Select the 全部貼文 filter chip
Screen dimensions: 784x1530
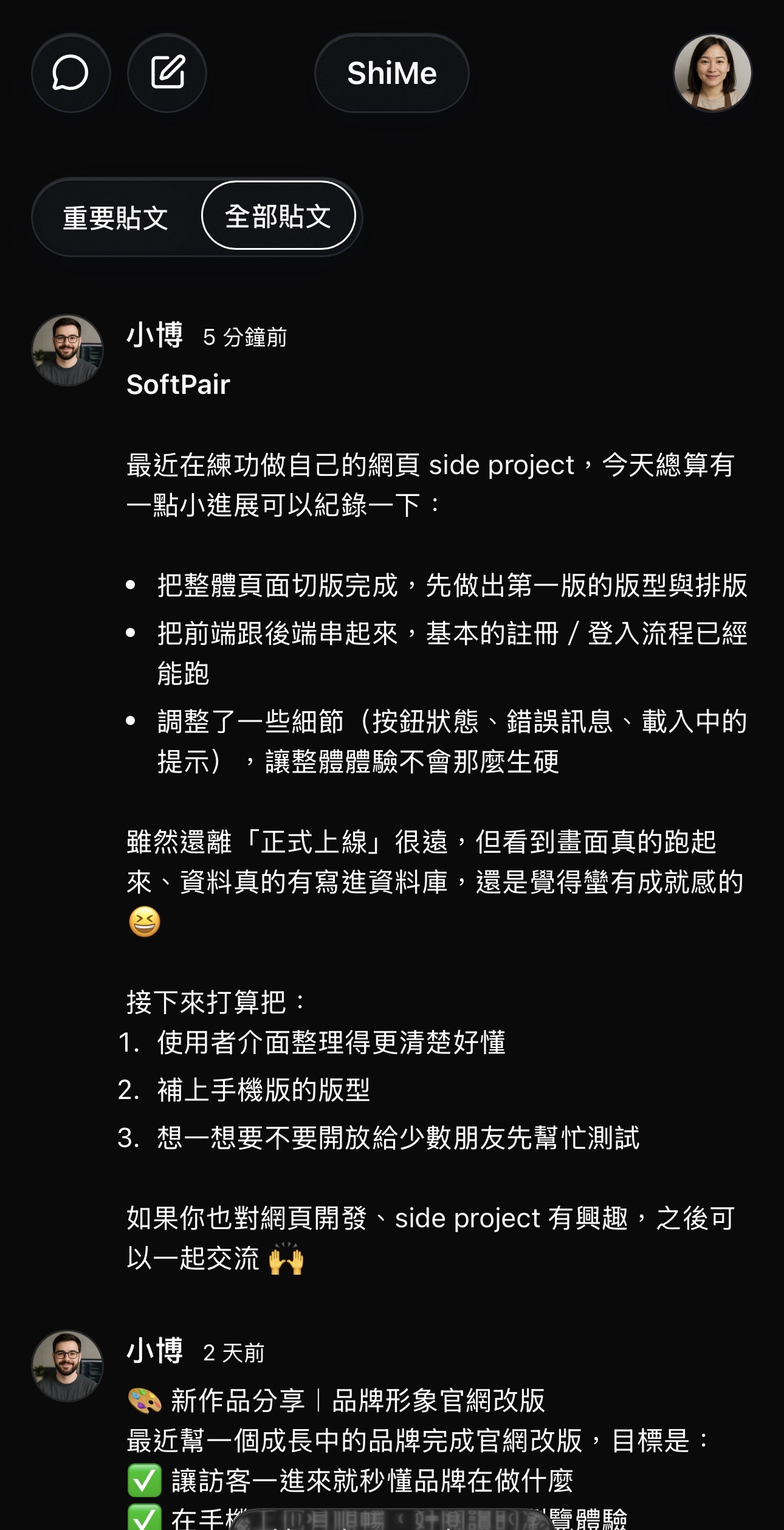click(x=278, y=216)
